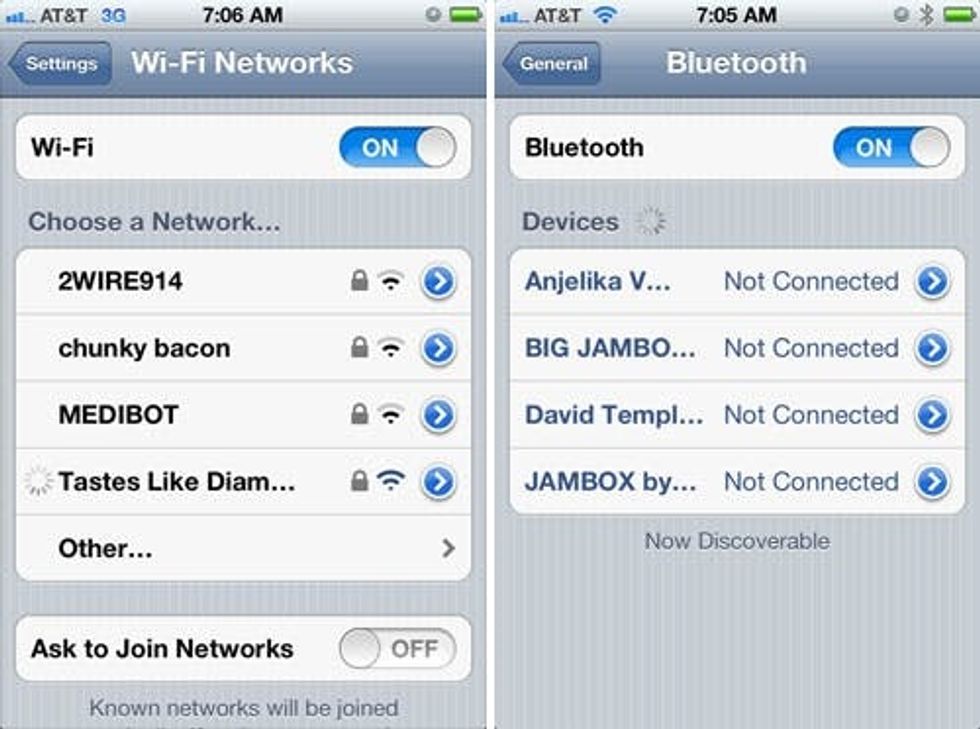Screen dimensions: 980x729
Task: Open details arrow for BIG JAMBO…
Action: coord(932,349)
